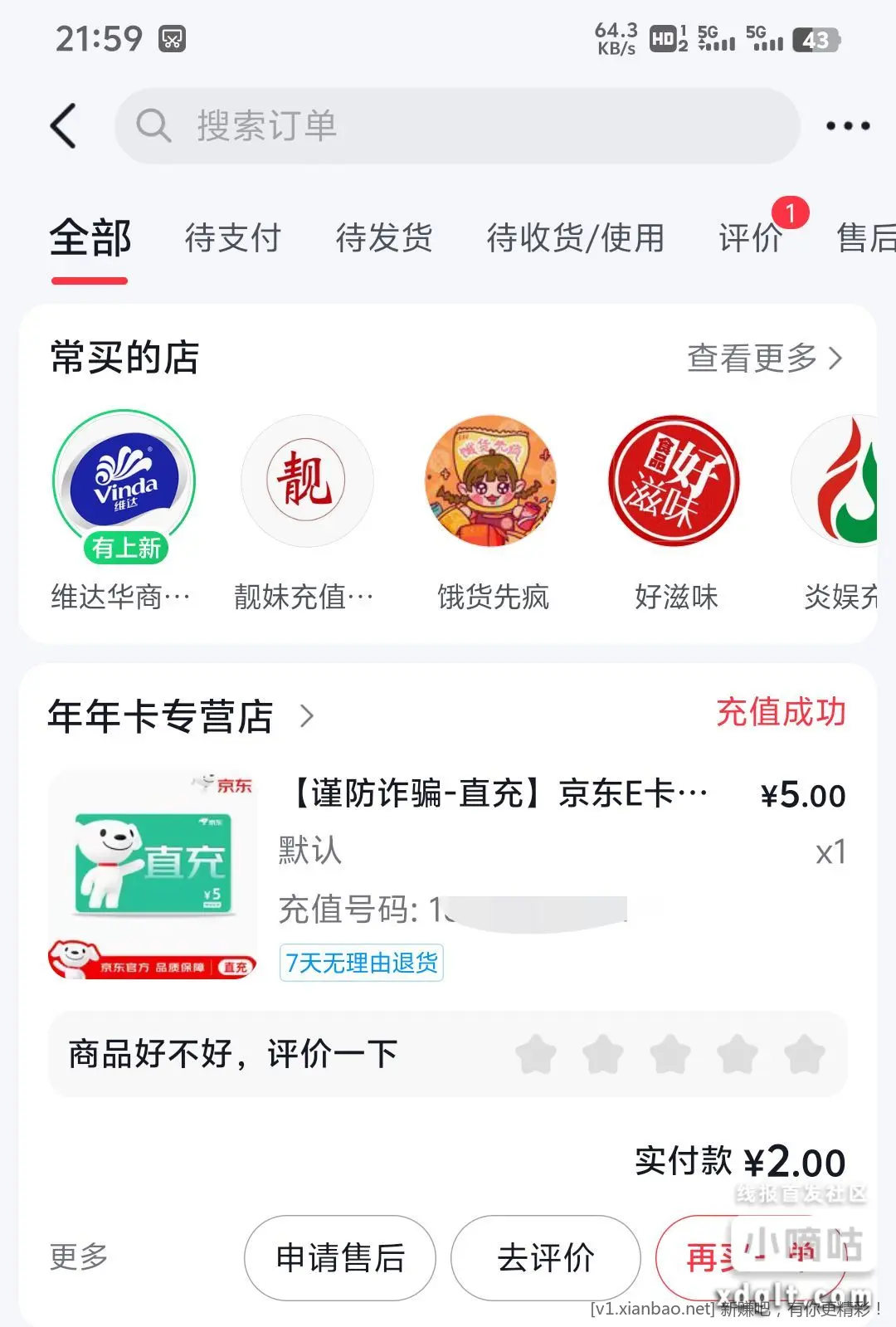
Task: Open the 京东E卡 order details
Action: pyautogui.click(x=498, y=794)
